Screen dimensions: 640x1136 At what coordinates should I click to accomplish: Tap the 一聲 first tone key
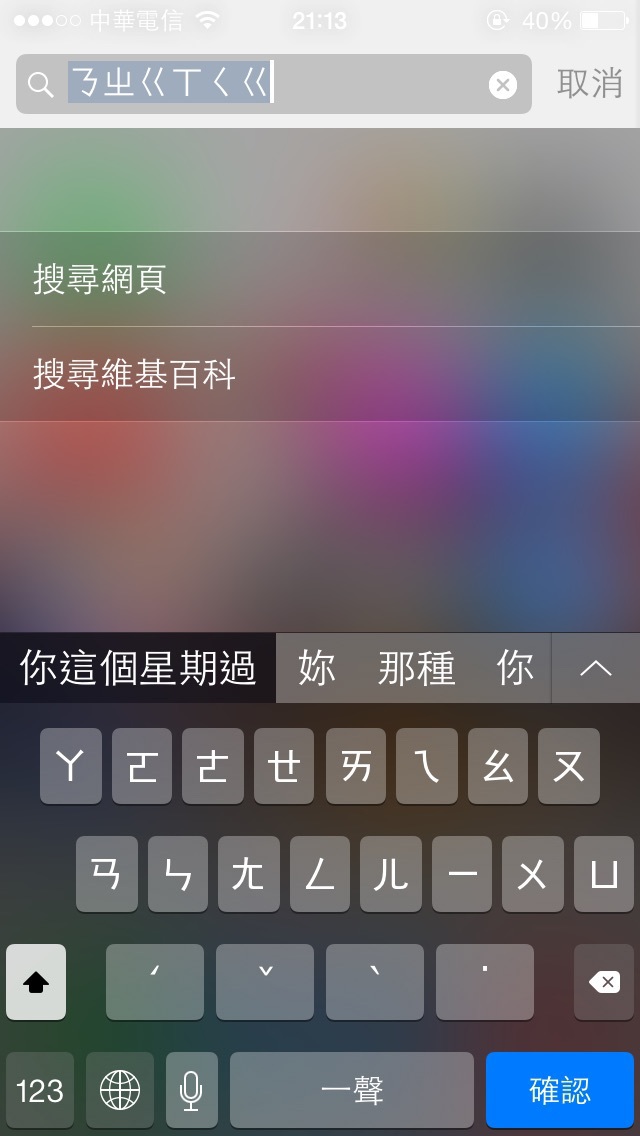tap(352, 1089)
